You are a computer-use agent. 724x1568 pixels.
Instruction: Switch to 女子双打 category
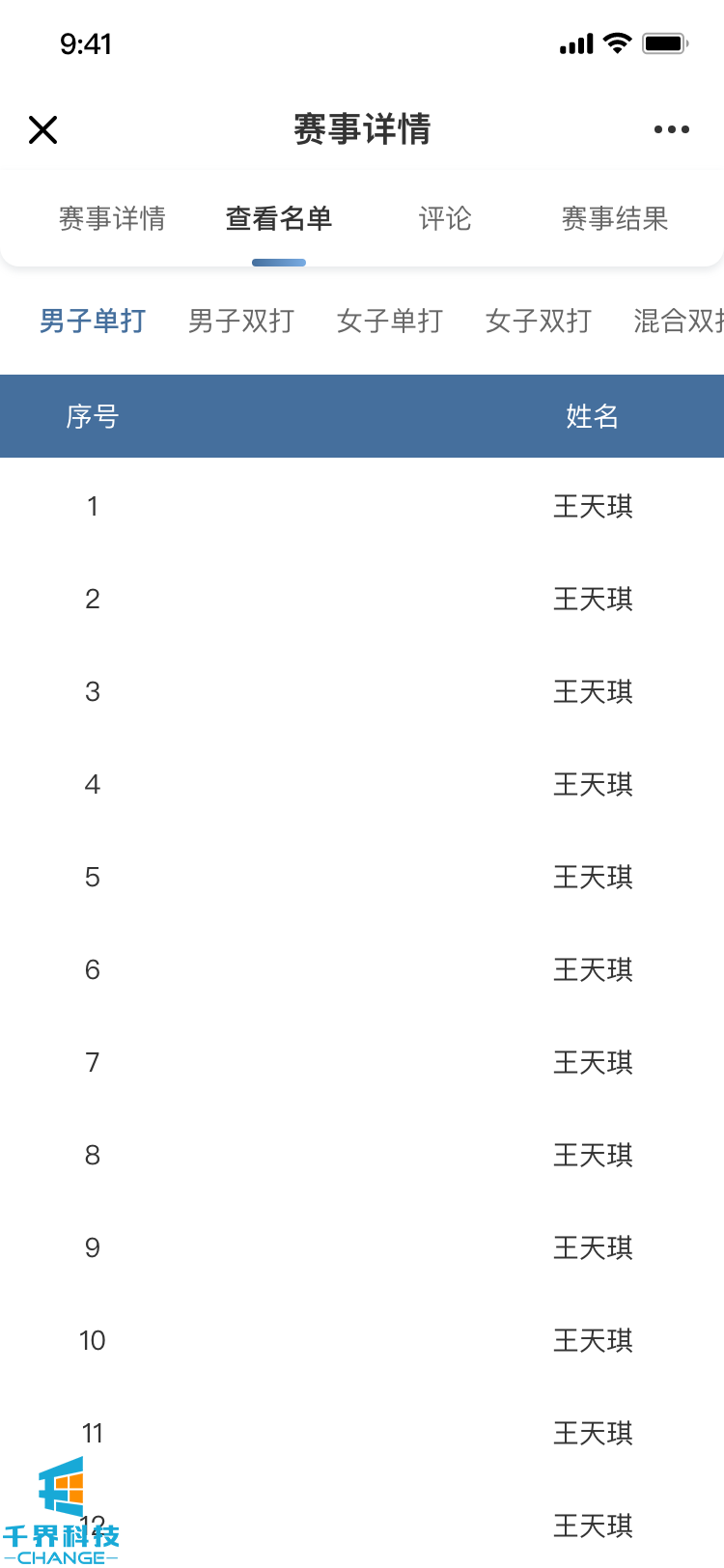coord(539,322)
